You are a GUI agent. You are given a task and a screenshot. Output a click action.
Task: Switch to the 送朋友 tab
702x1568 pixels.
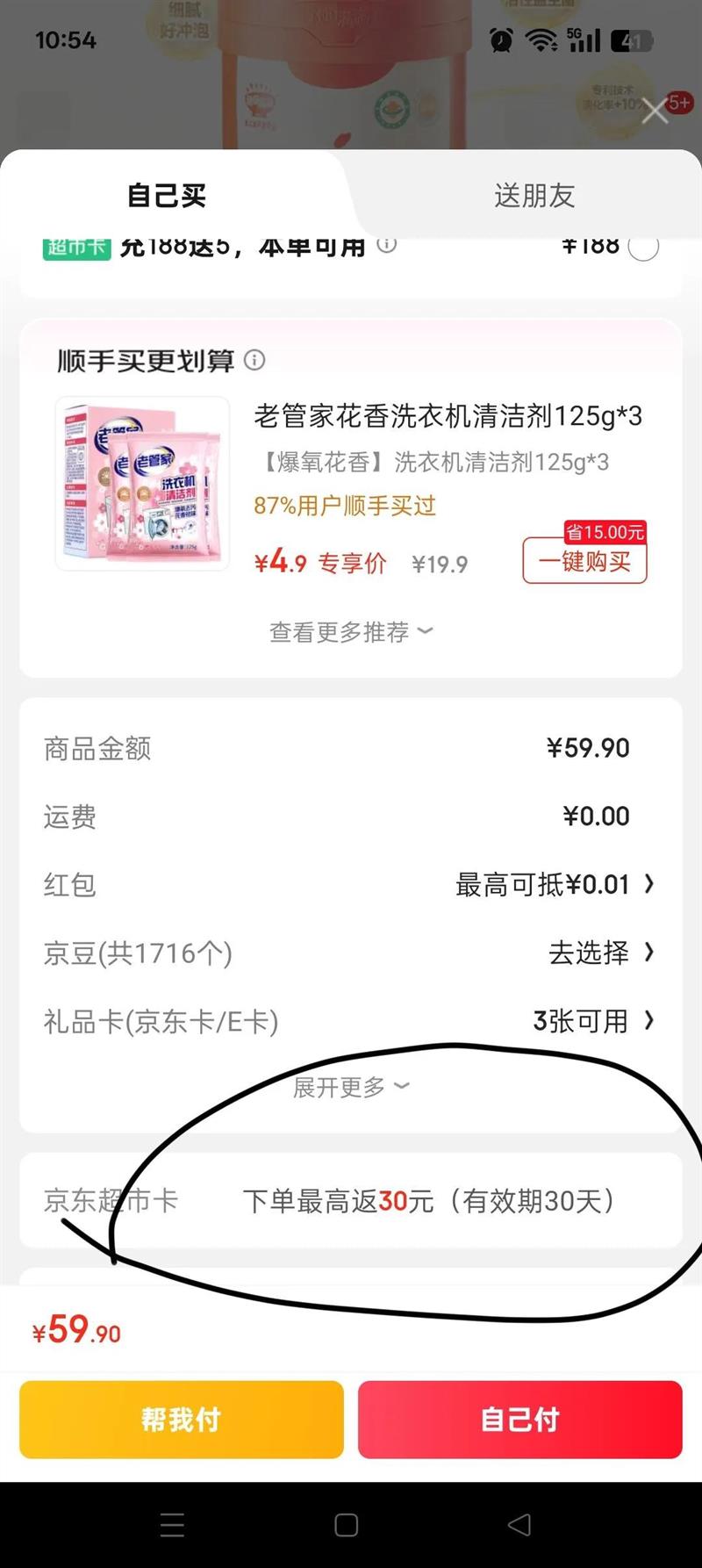(x=535, y=196)
